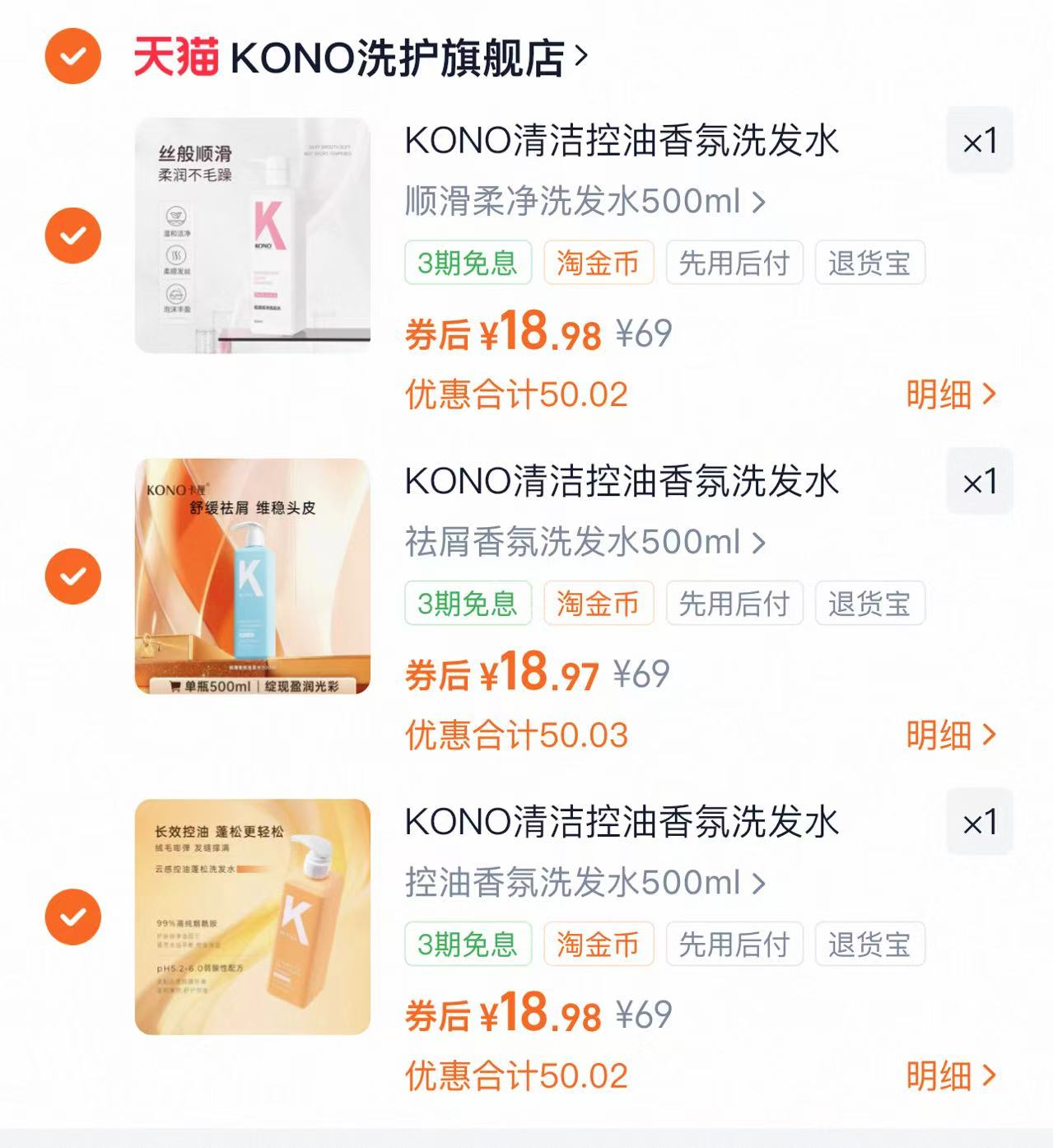Tap the 先用后付 badge on third product
Image resolution: width=1053 pixels, height=1148 pixels.
click(x=733, y=944)
